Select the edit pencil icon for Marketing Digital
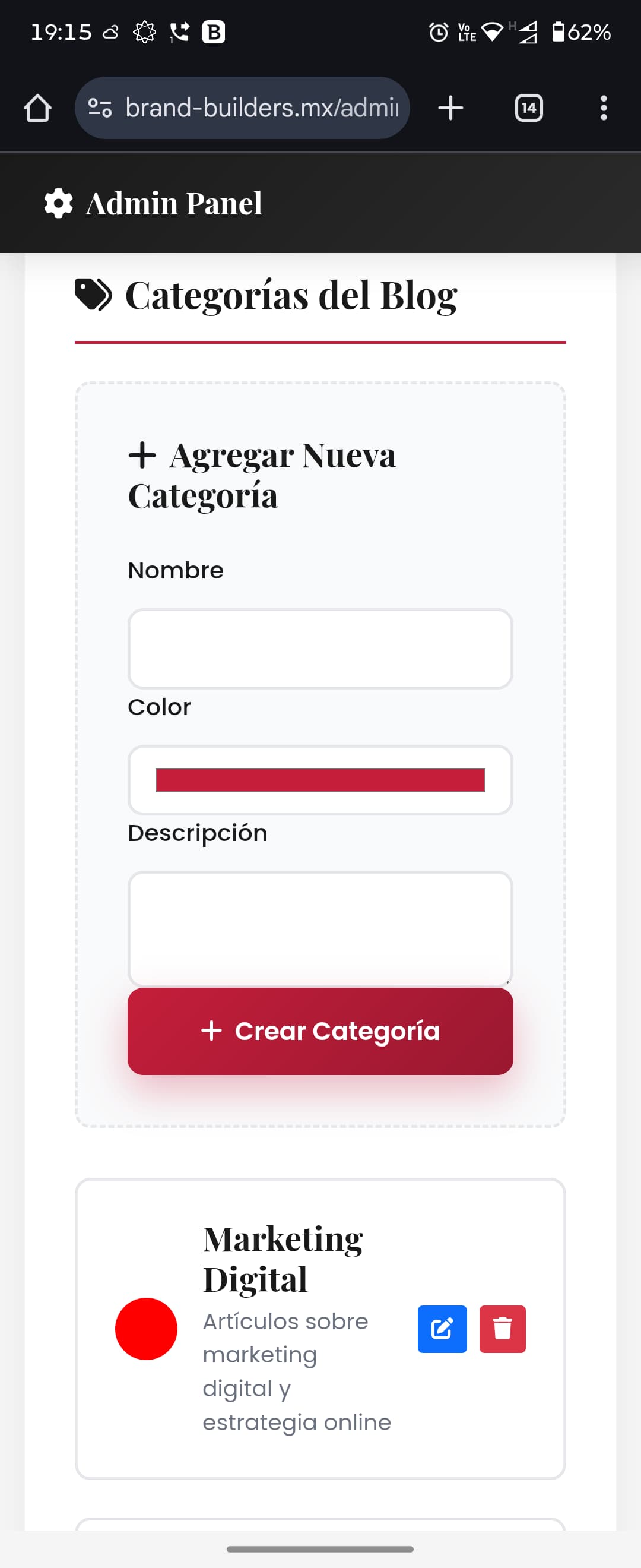 click(442, 1329)
